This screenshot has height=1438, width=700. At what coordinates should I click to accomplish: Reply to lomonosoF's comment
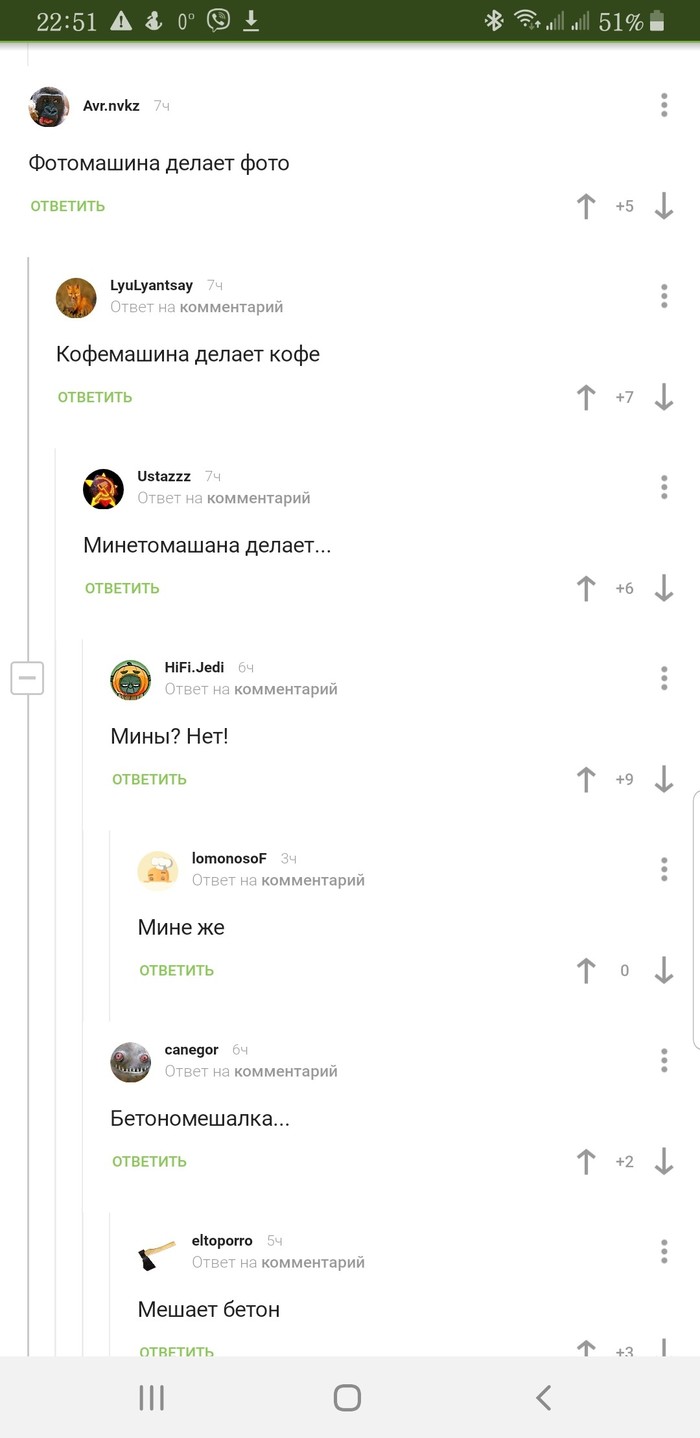(176, 970)
